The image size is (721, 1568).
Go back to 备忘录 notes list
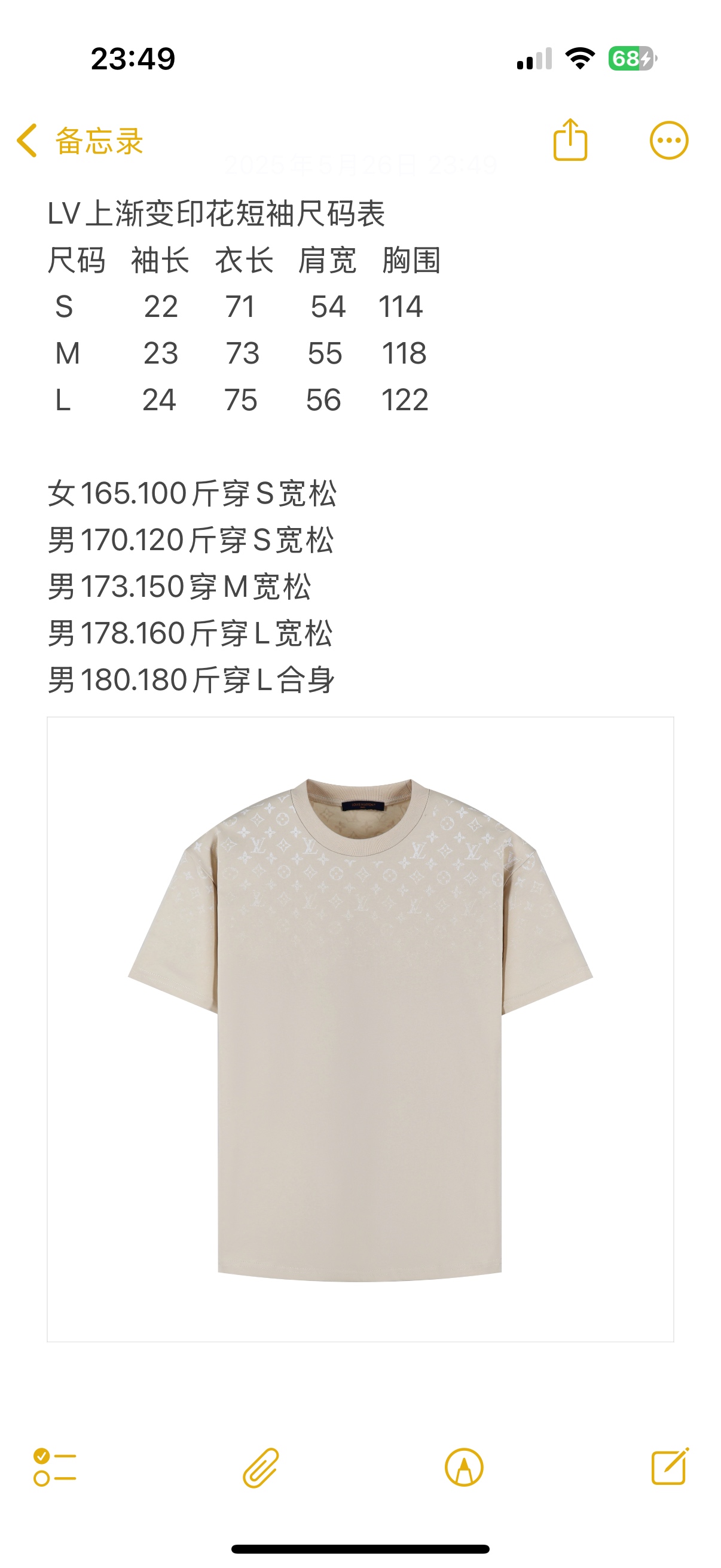[x=79, y=141]
